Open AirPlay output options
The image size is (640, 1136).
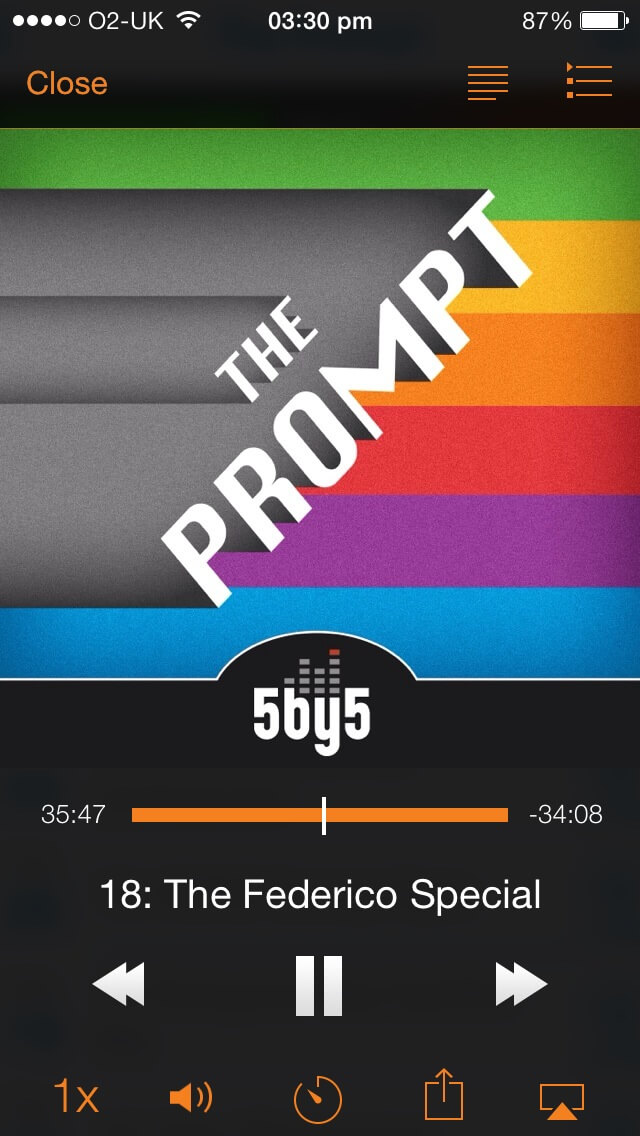tap(562, 1100)
